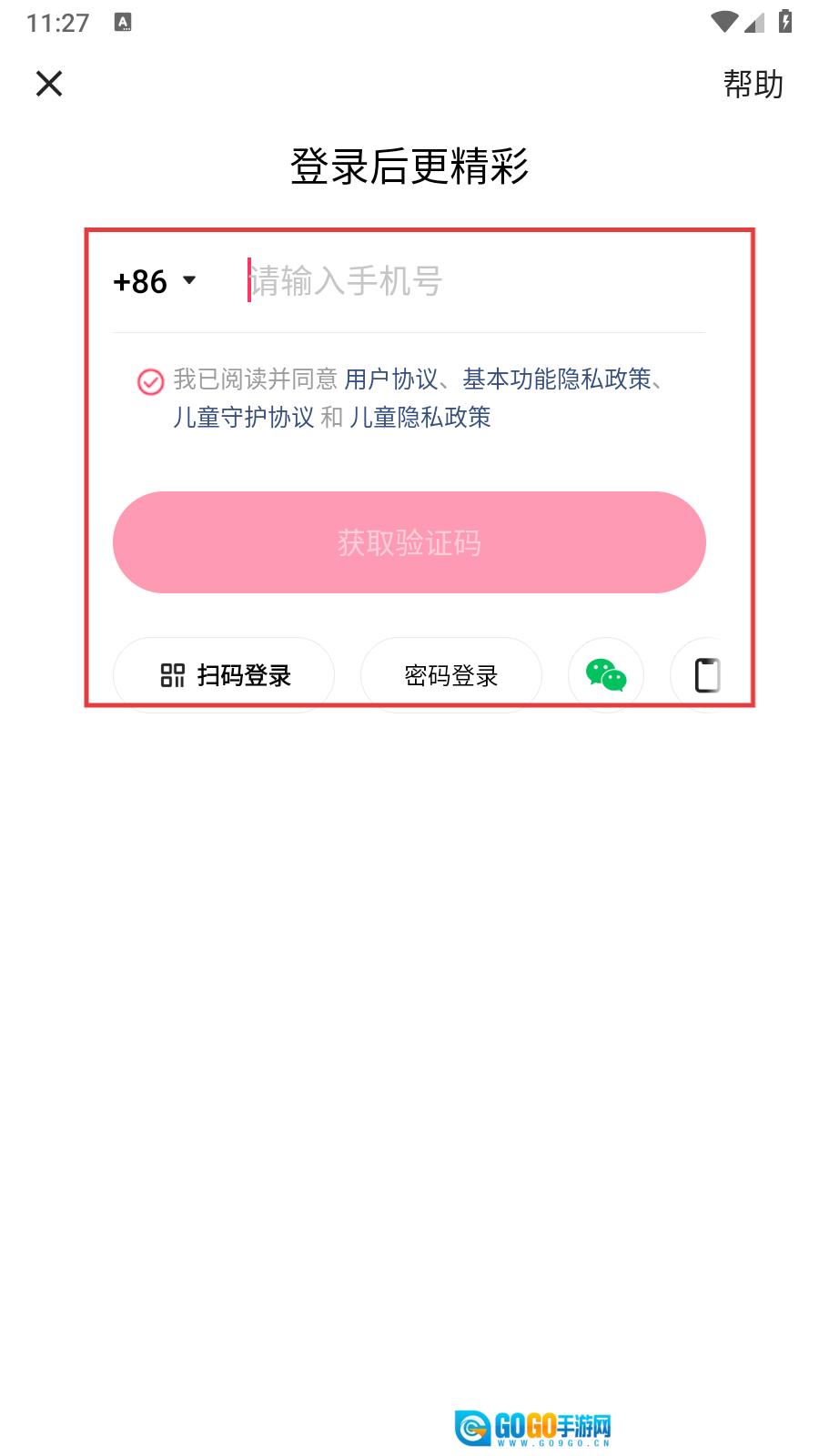Choose 扫码登录 QR code login
The height and width of the screenshot is (1456, 819).
click(x=224, y=675)
